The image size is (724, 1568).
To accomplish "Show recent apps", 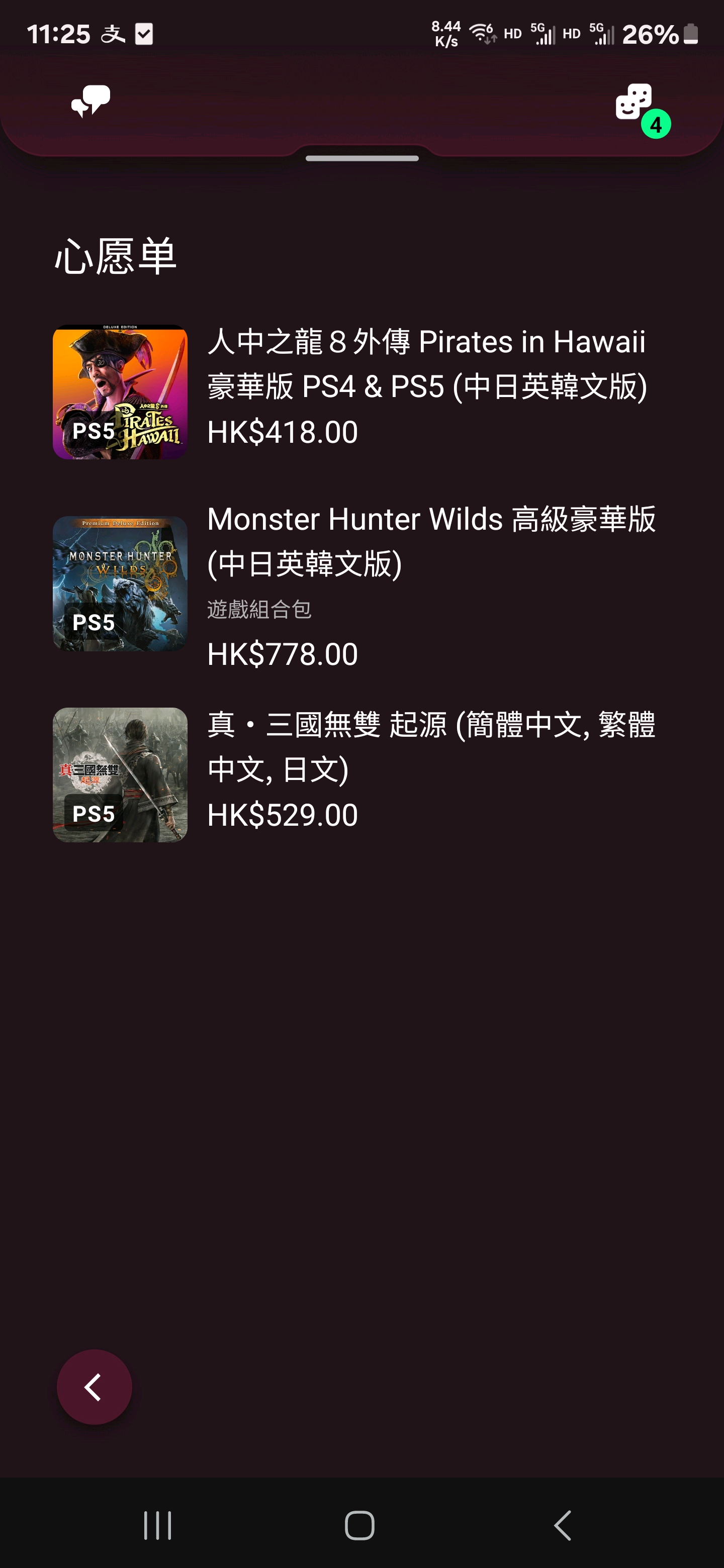I will click(158, 1525).
